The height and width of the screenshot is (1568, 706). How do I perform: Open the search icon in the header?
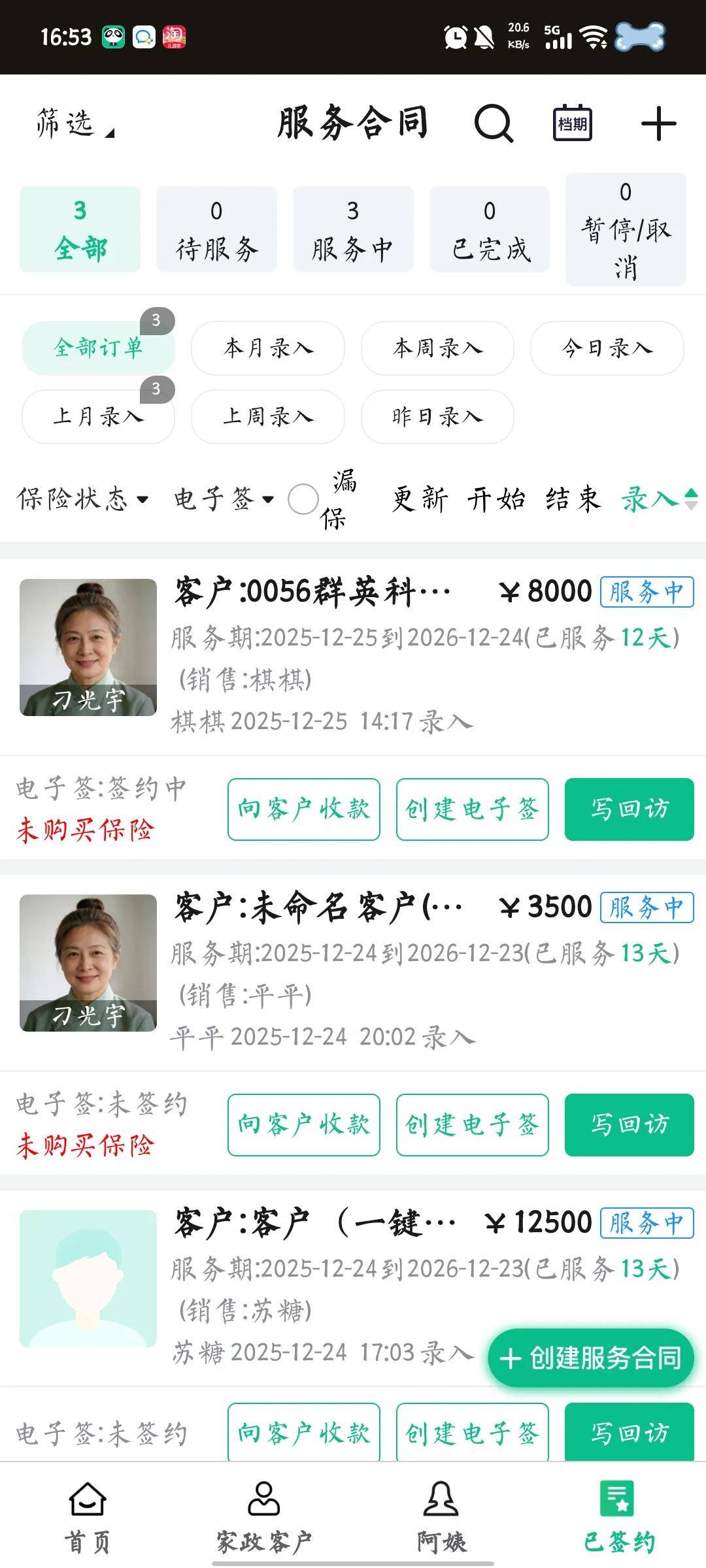coord(494,123)
